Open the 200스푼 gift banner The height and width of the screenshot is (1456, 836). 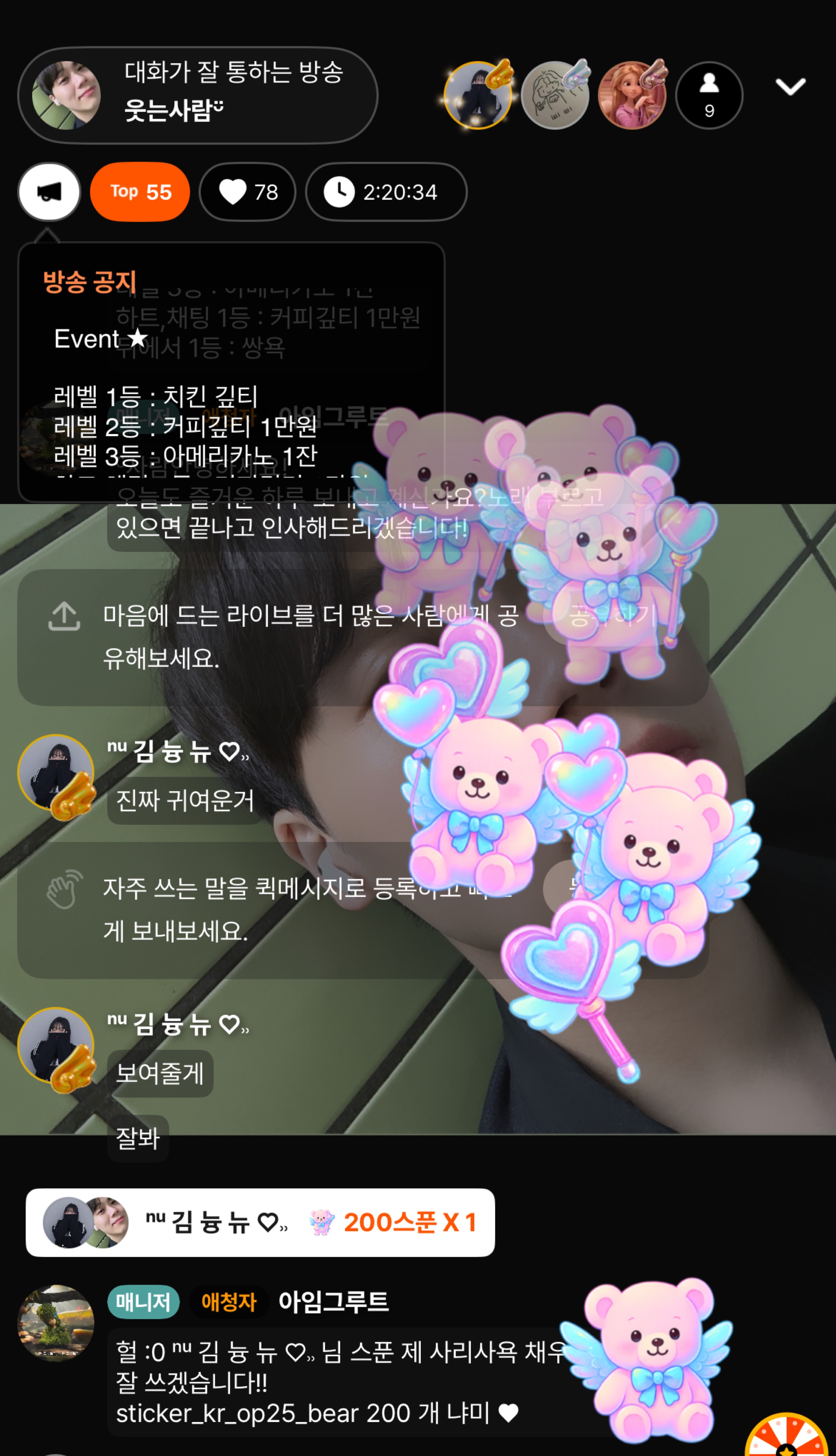(x=260, y=1222)
